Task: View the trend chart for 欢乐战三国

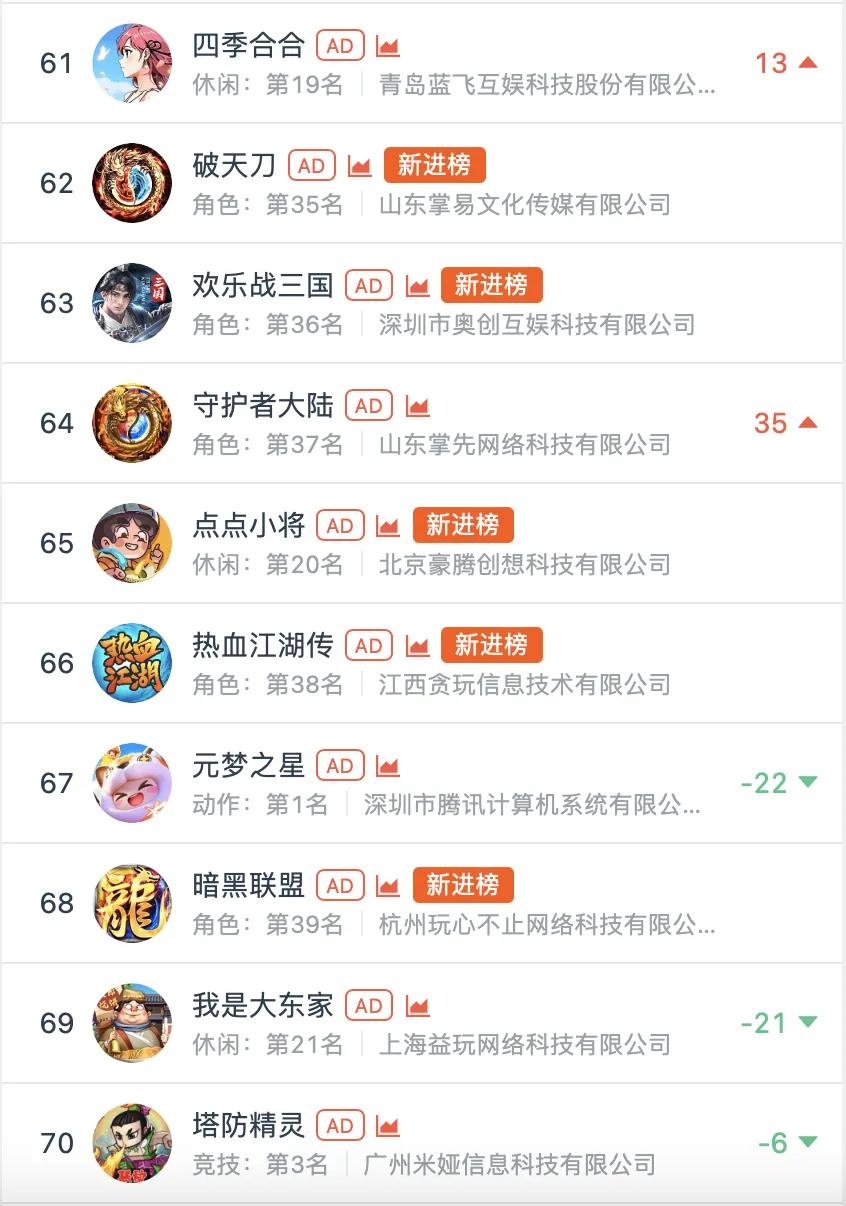Action: (417, 286)
